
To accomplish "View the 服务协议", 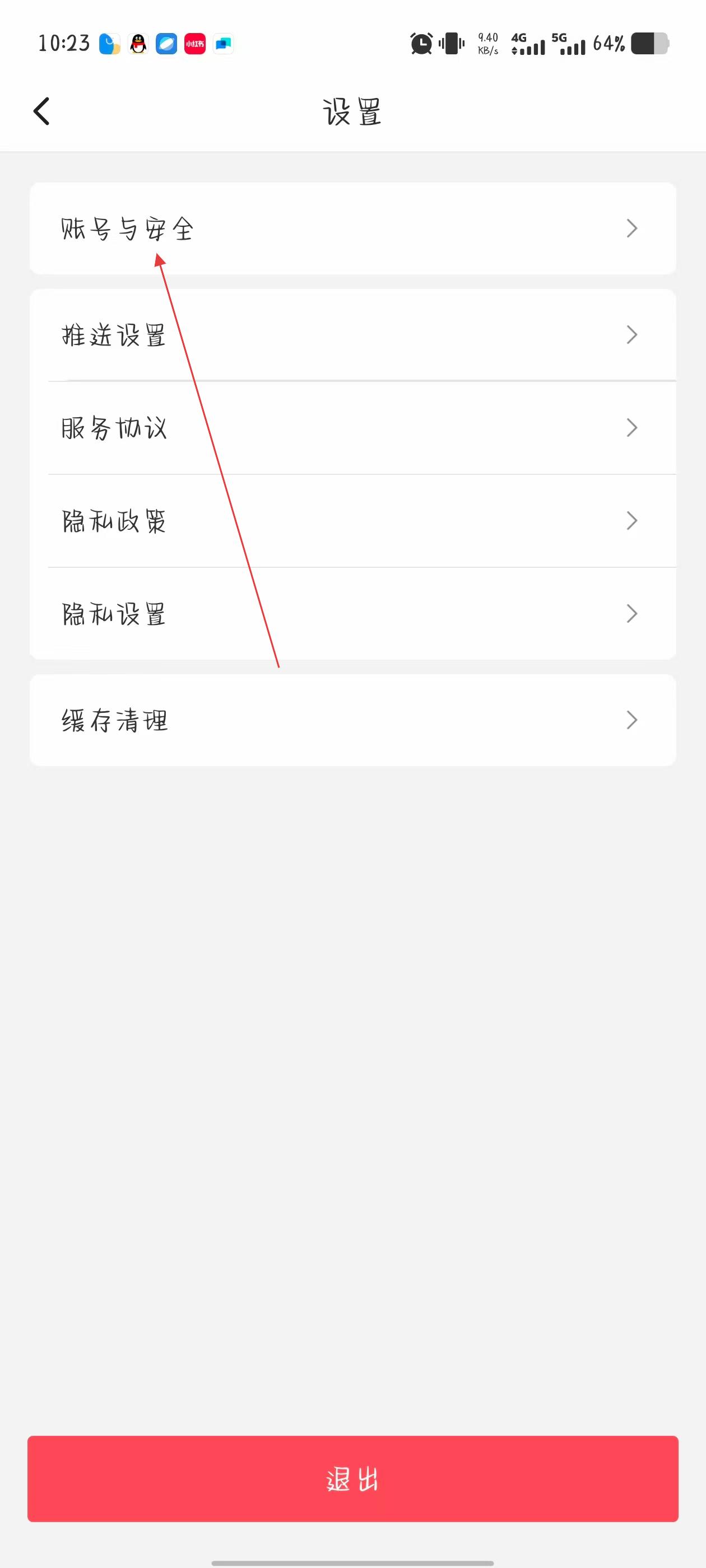I will 352,428.
